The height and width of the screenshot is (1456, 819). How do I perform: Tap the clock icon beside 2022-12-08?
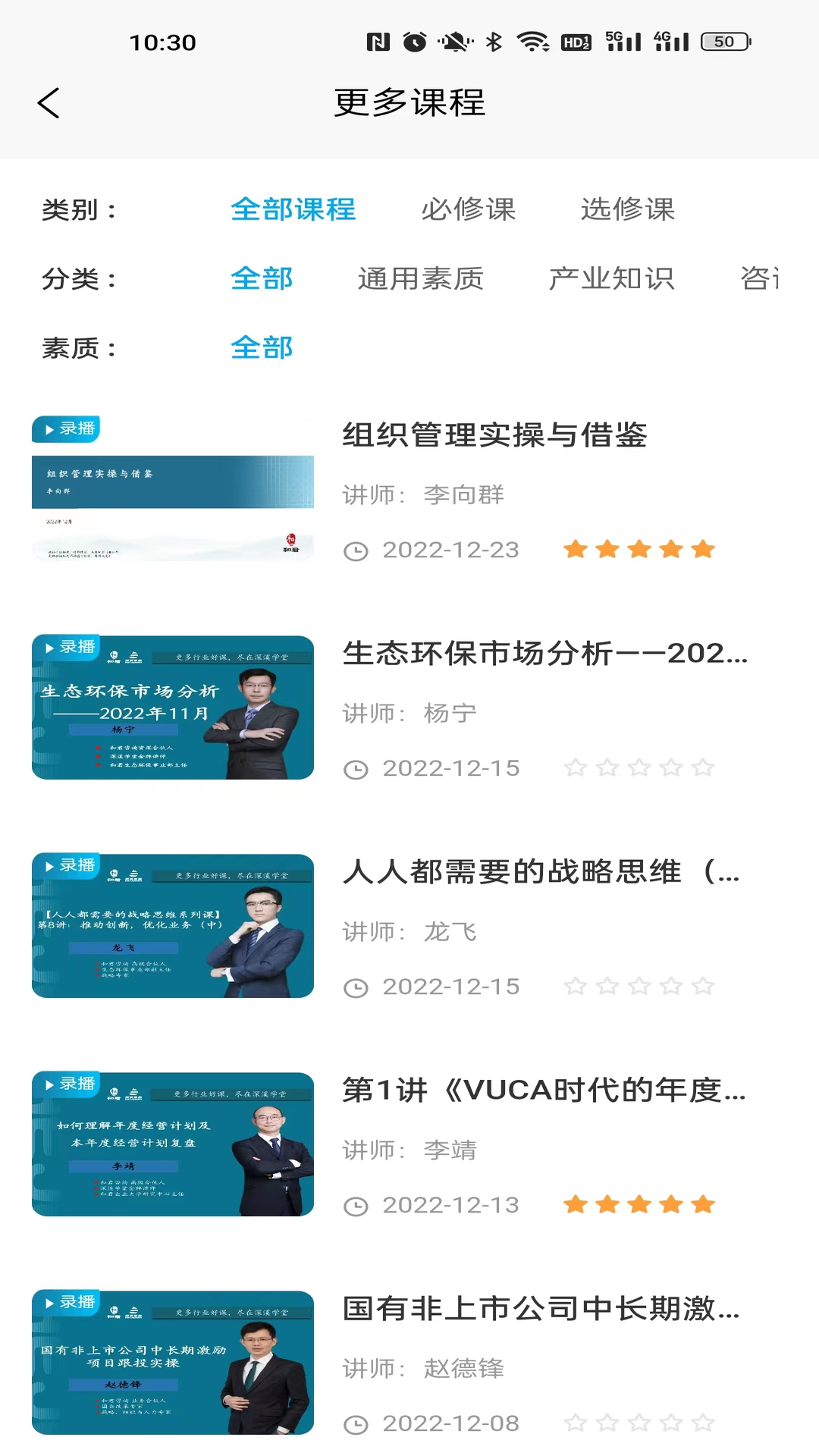pyautogui.click(x=356, y=1423)
